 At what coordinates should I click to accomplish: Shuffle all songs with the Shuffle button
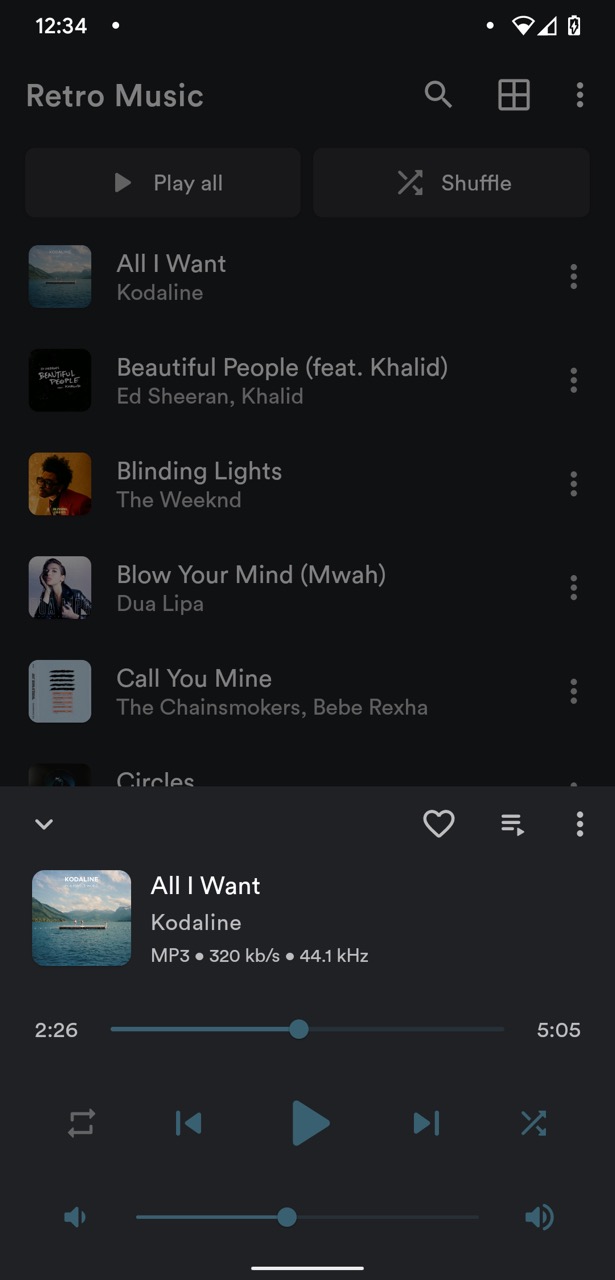[x=452, y=183]
